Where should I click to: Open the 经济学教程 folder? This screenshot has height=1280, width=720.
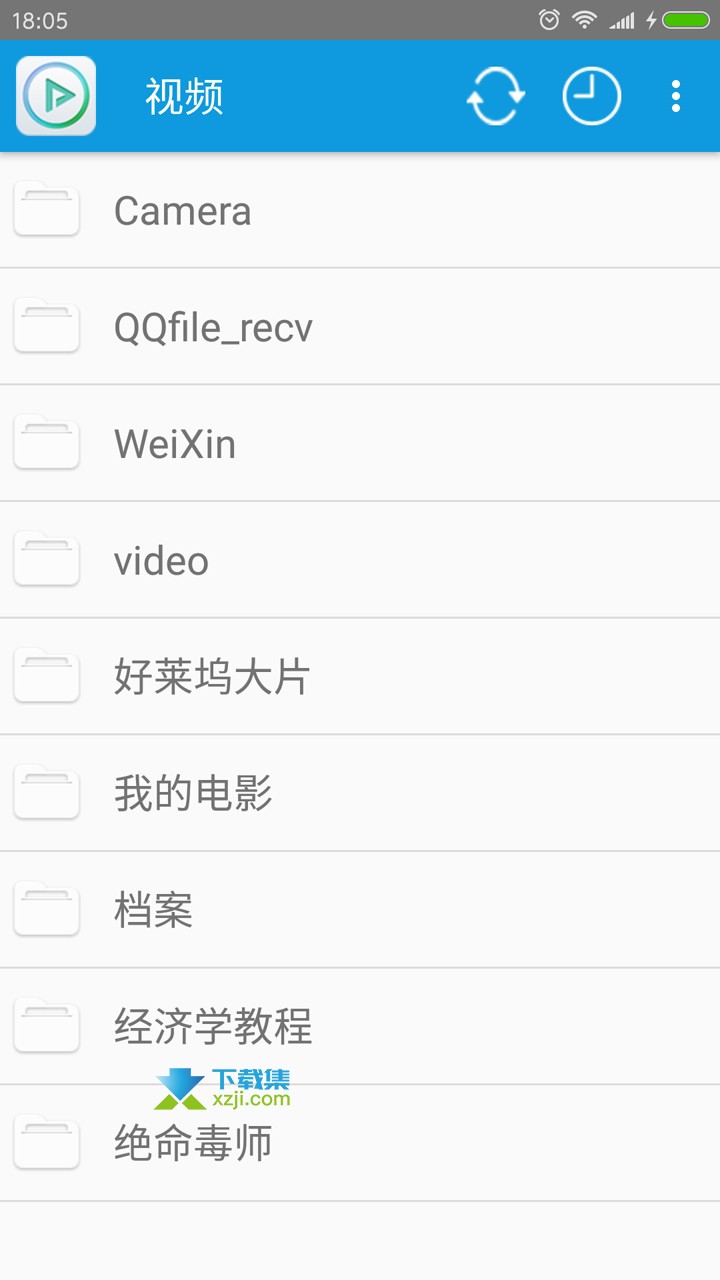[360, 1027]
